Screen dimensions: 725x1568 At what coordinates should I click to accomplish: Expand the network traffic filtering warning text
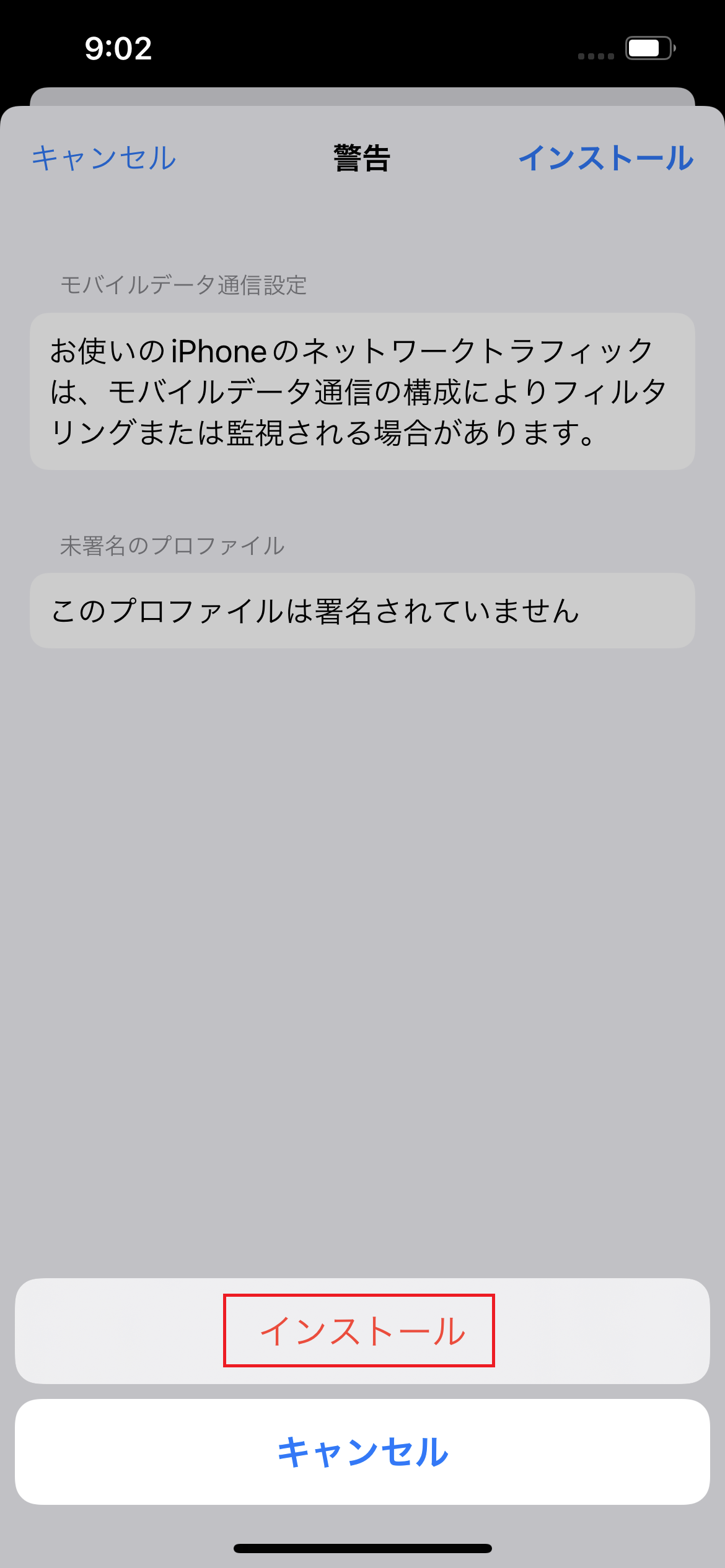[362, 394]
